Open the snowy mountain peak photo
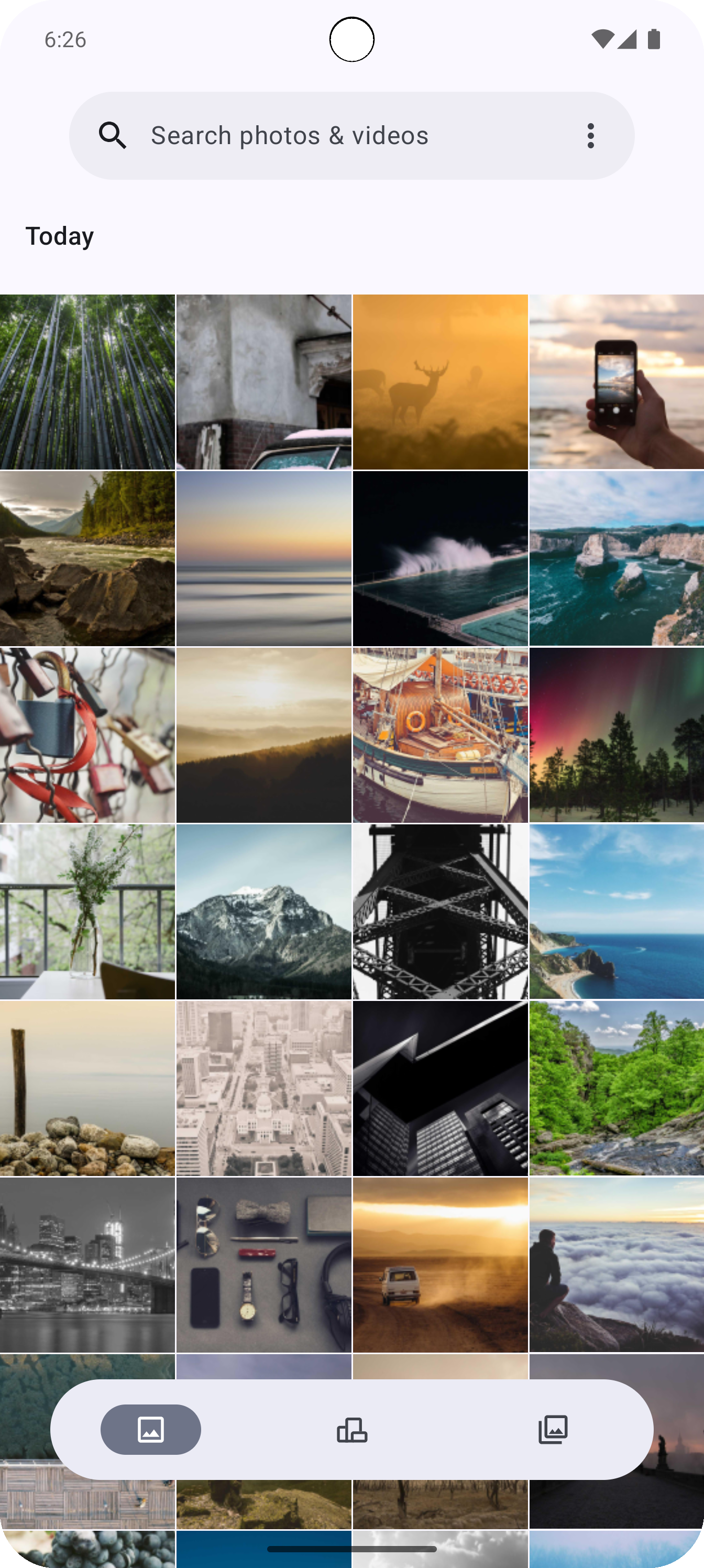Viewport: 704px width, 1568px height. (263, 911)
